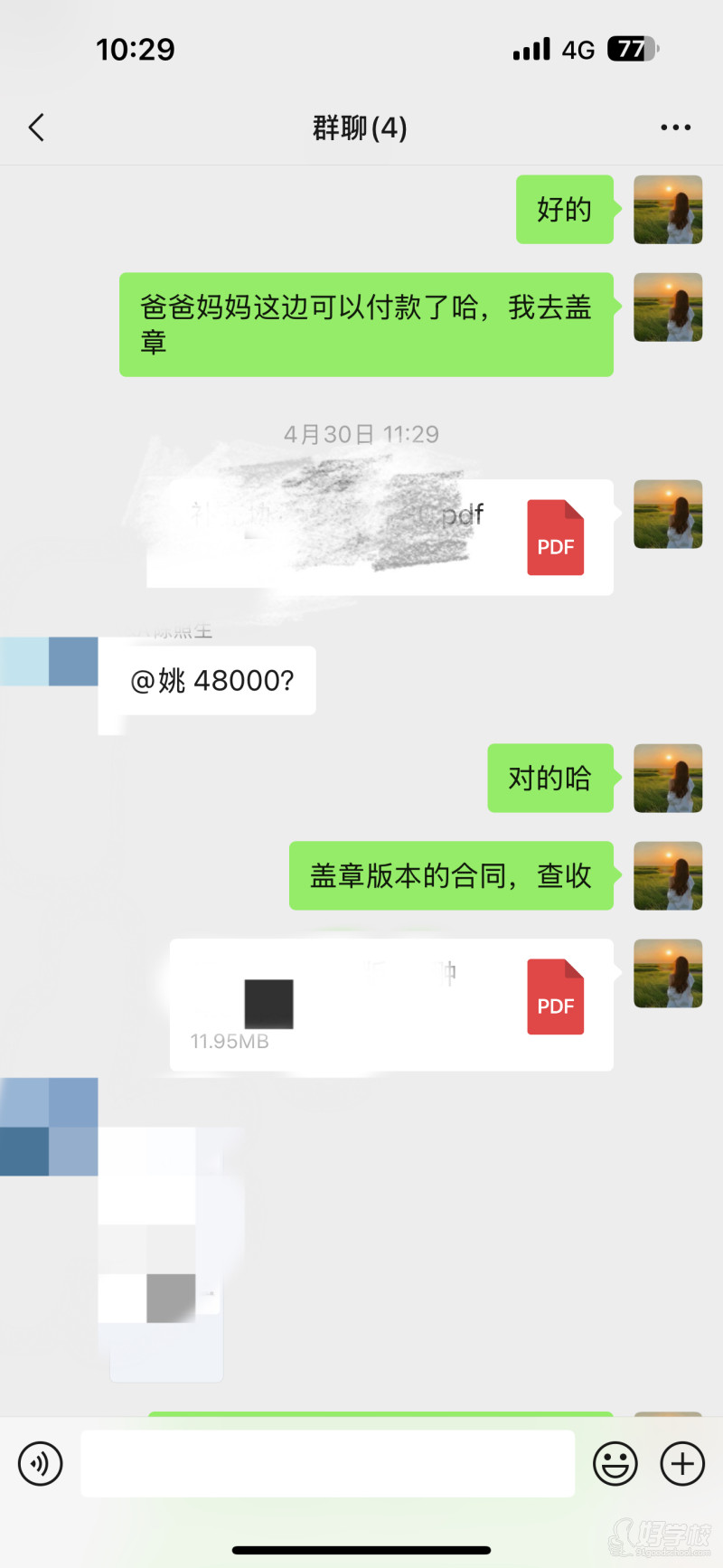Open the plus attachments menu
Screen dimensions: 723x1568
682,1462
